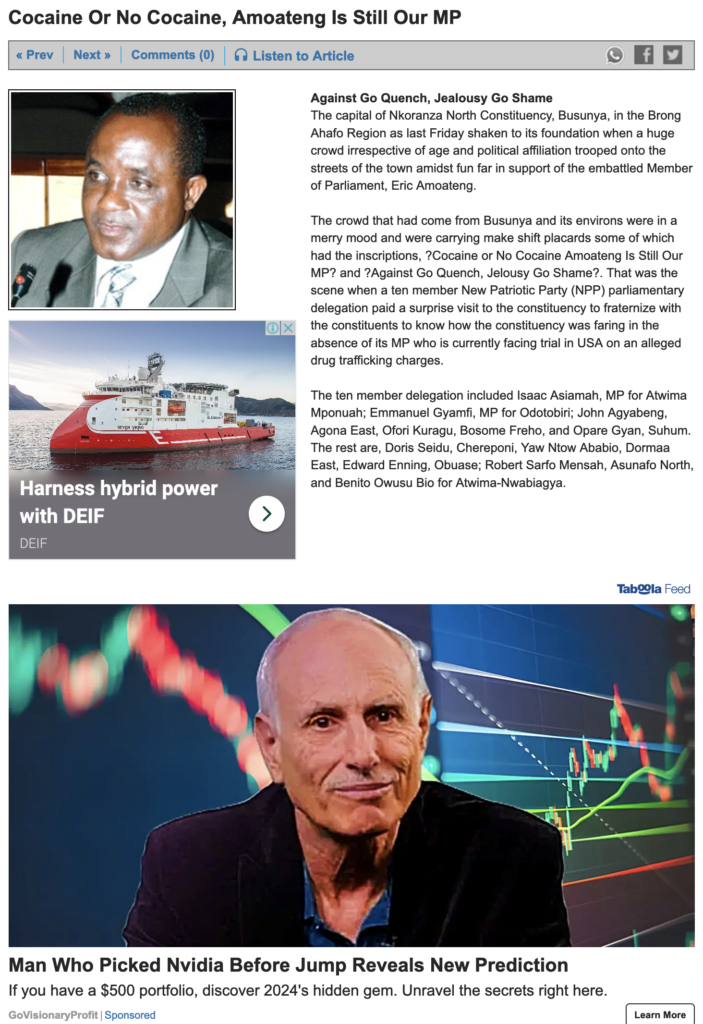Tap Learn More on the GoVisionaryProfit ad
Screen dimensions: 703x1024
pyautogui.click(x=660, y=1014)
